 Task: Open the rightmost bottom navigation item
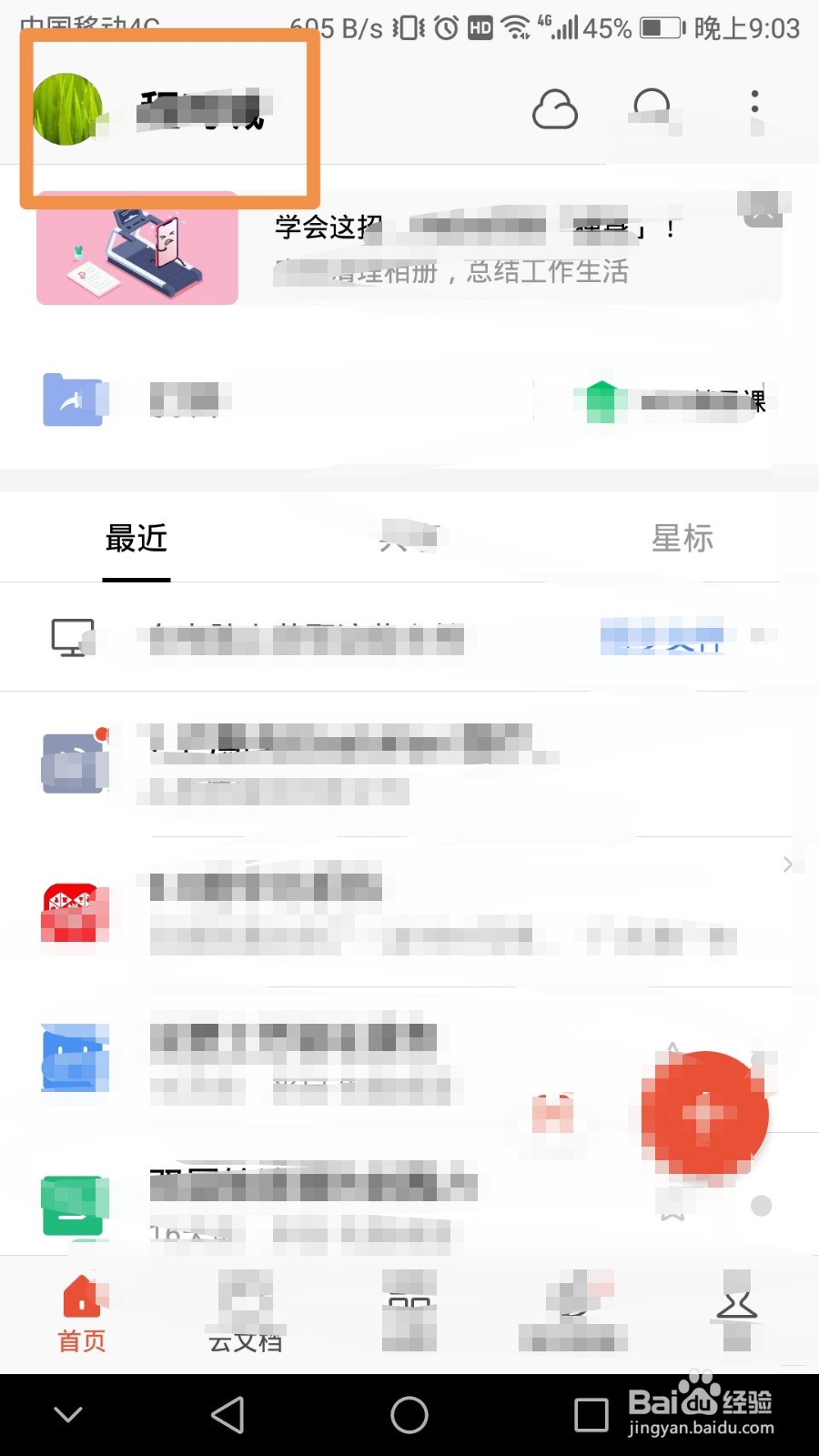[737, 1310]
